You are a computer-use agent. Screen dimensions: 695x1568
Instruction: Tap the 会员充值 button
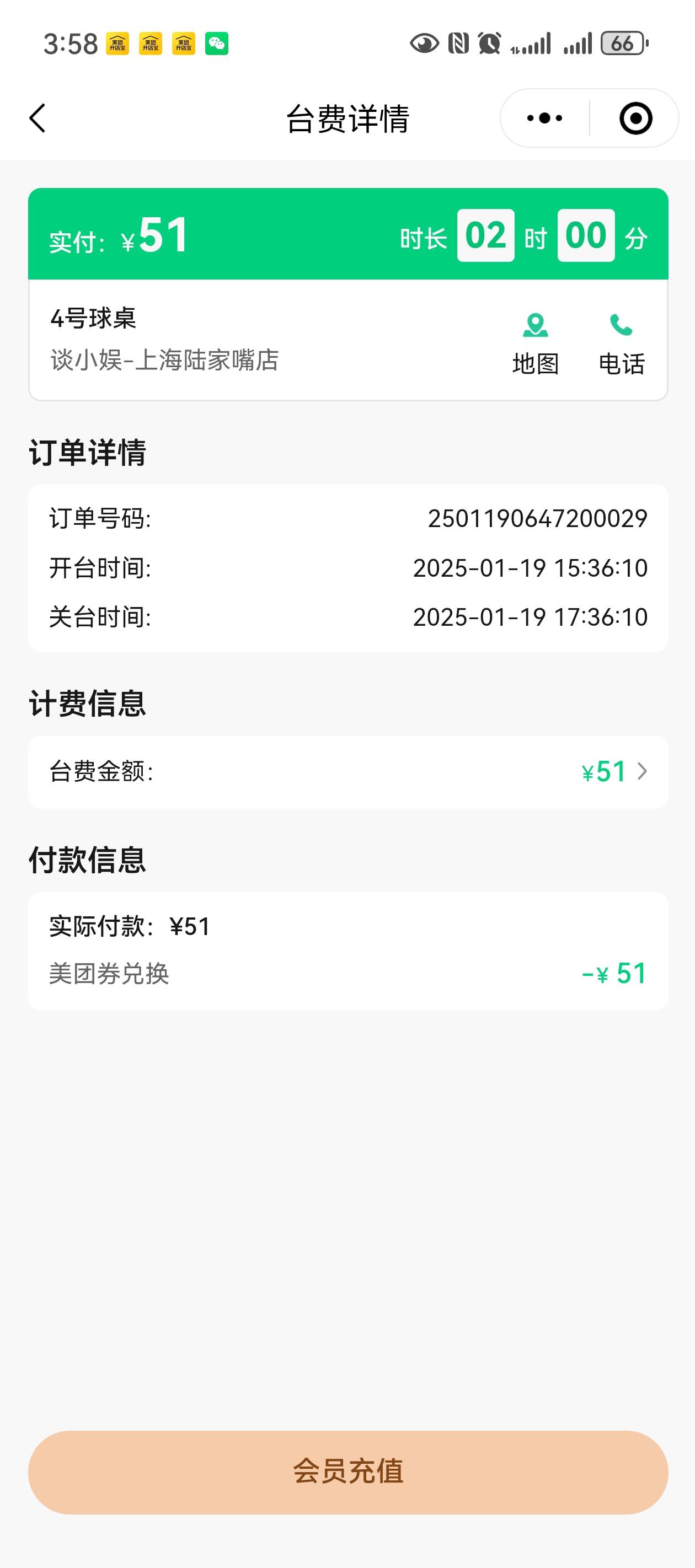pyautogui.click(x=349, y=1472)
